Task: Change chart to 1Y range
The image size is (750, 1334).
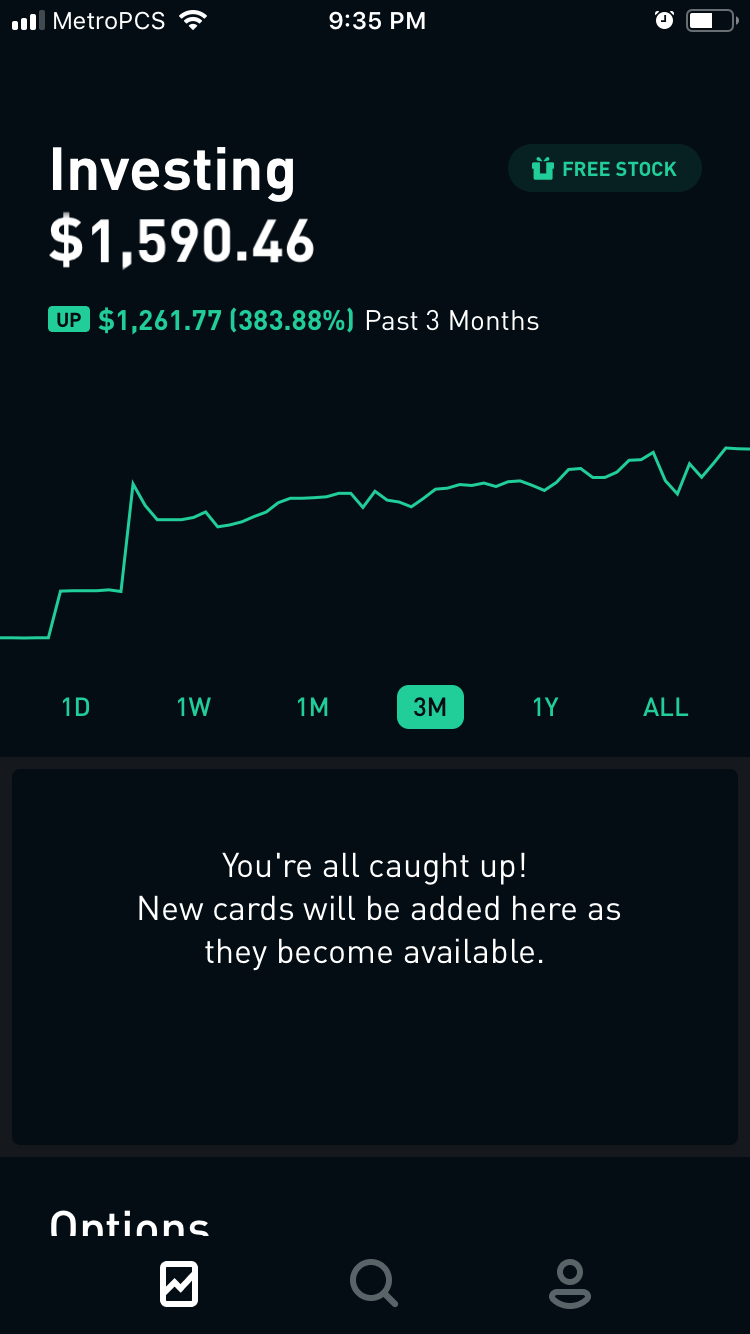Action: coord(545,708)
